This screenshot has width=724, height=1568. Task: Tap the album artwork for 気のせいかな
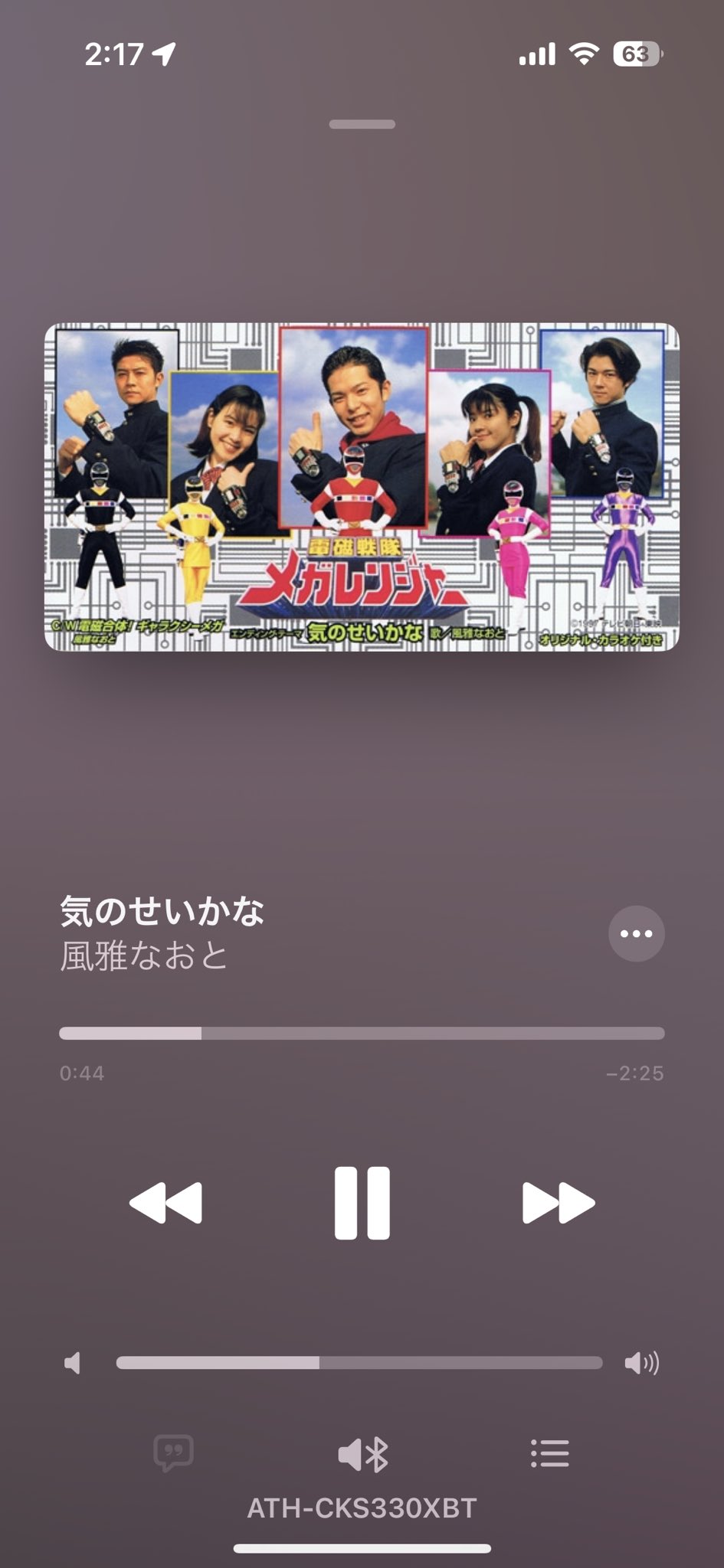362,487
